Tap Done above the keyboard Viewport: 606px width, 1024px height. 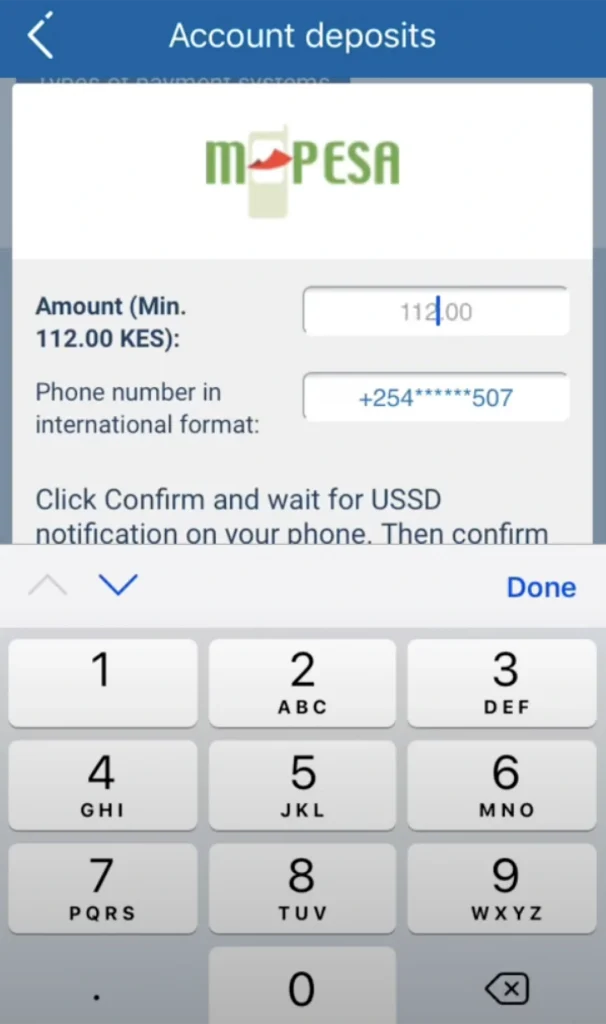click(x=541, y=587)
